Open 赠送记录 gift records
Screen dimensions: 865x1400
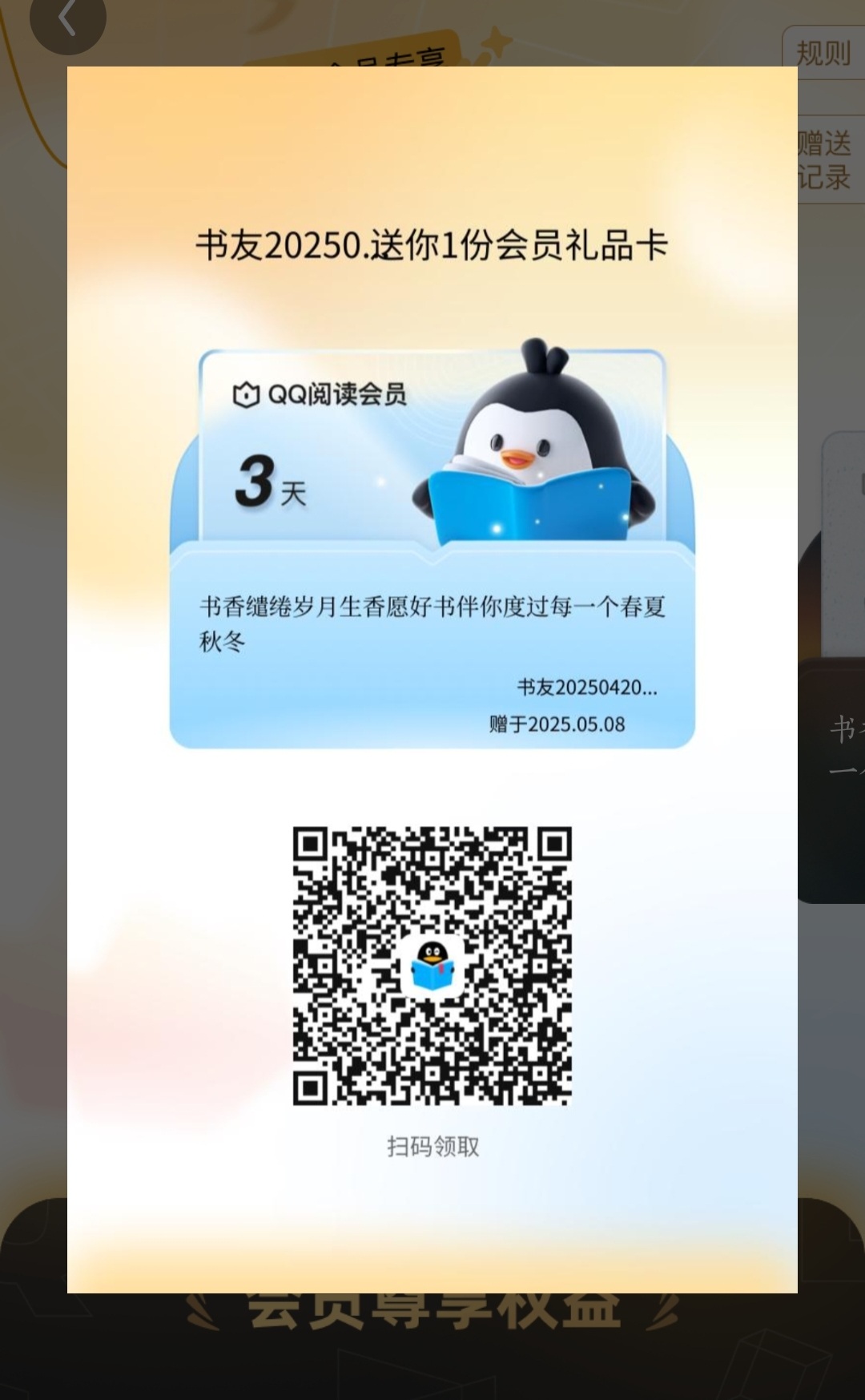point(825,159)
